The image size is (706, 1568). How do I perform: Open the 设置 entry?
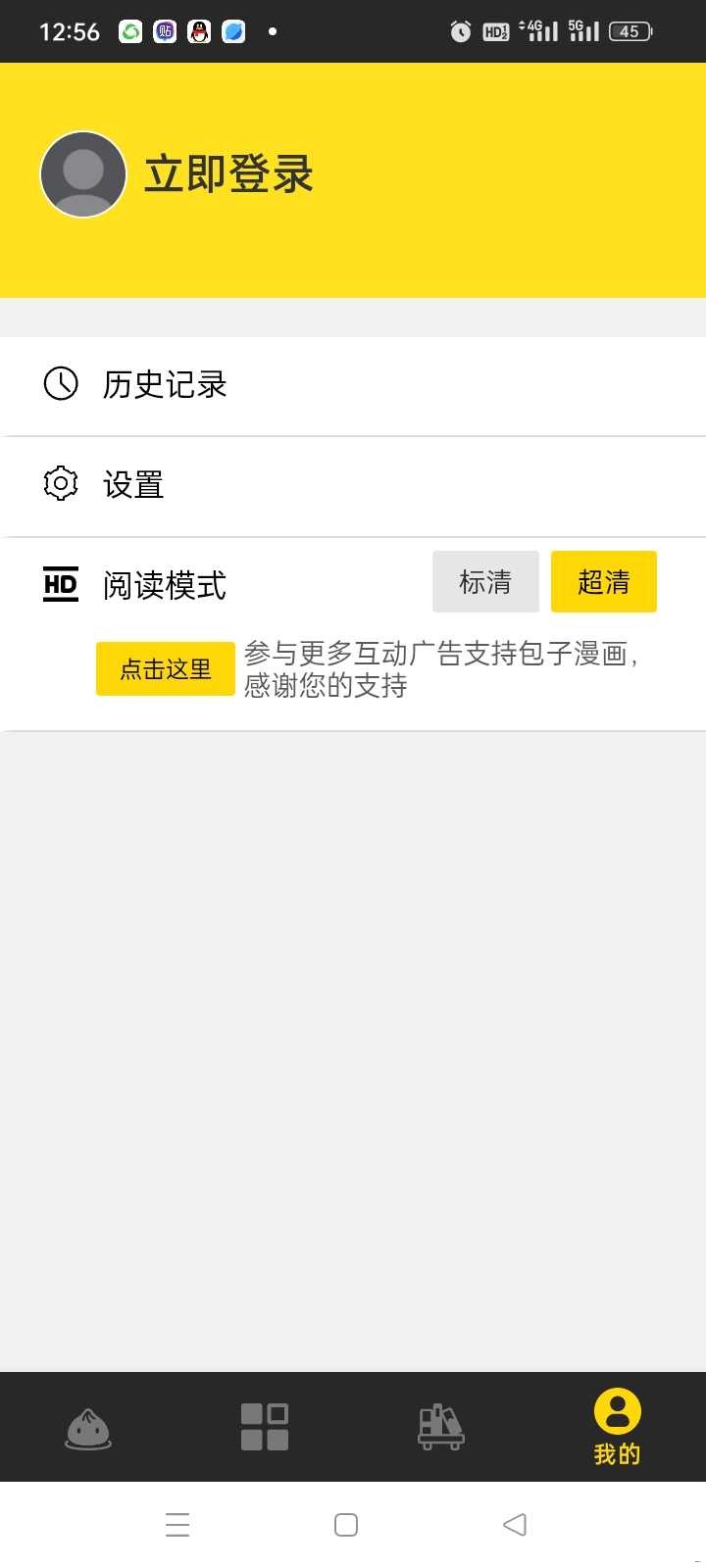(133, 484)
